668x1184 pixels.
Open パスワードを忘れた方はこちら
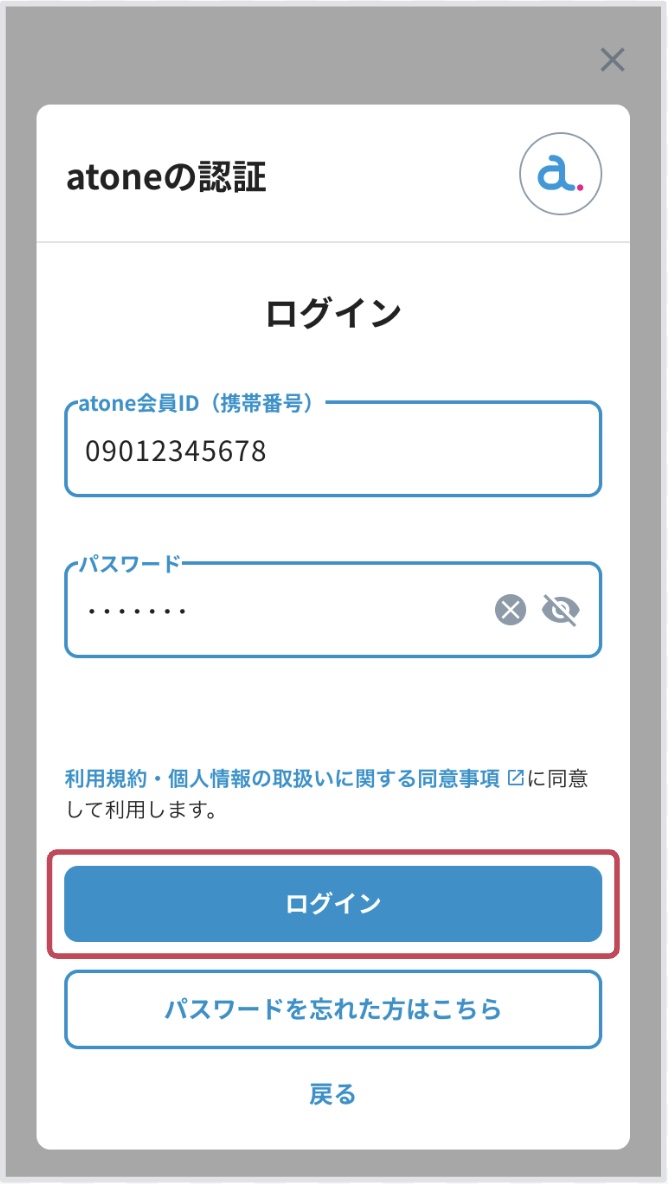pos(333,1010)
